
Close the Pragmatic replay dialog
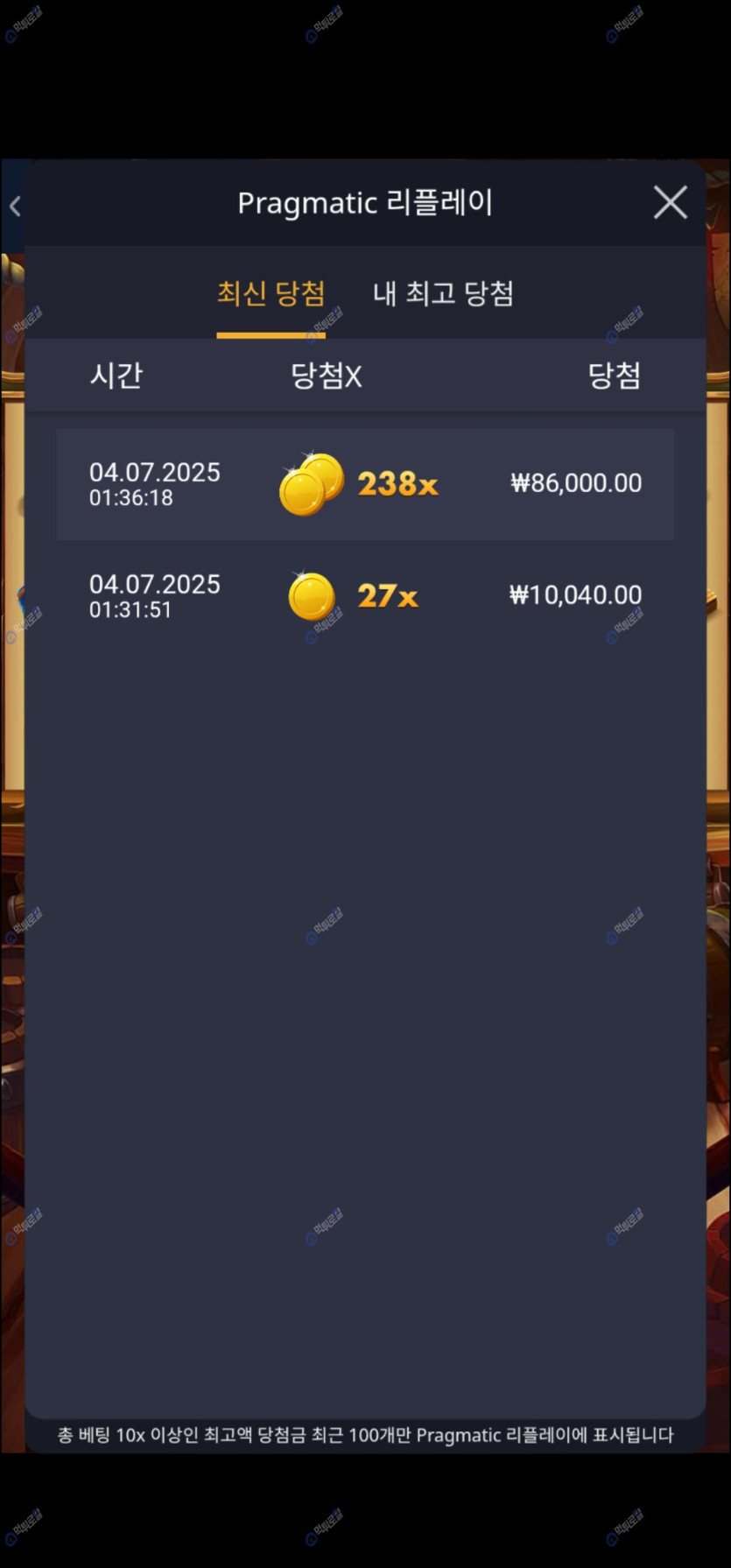coord(670,203)
